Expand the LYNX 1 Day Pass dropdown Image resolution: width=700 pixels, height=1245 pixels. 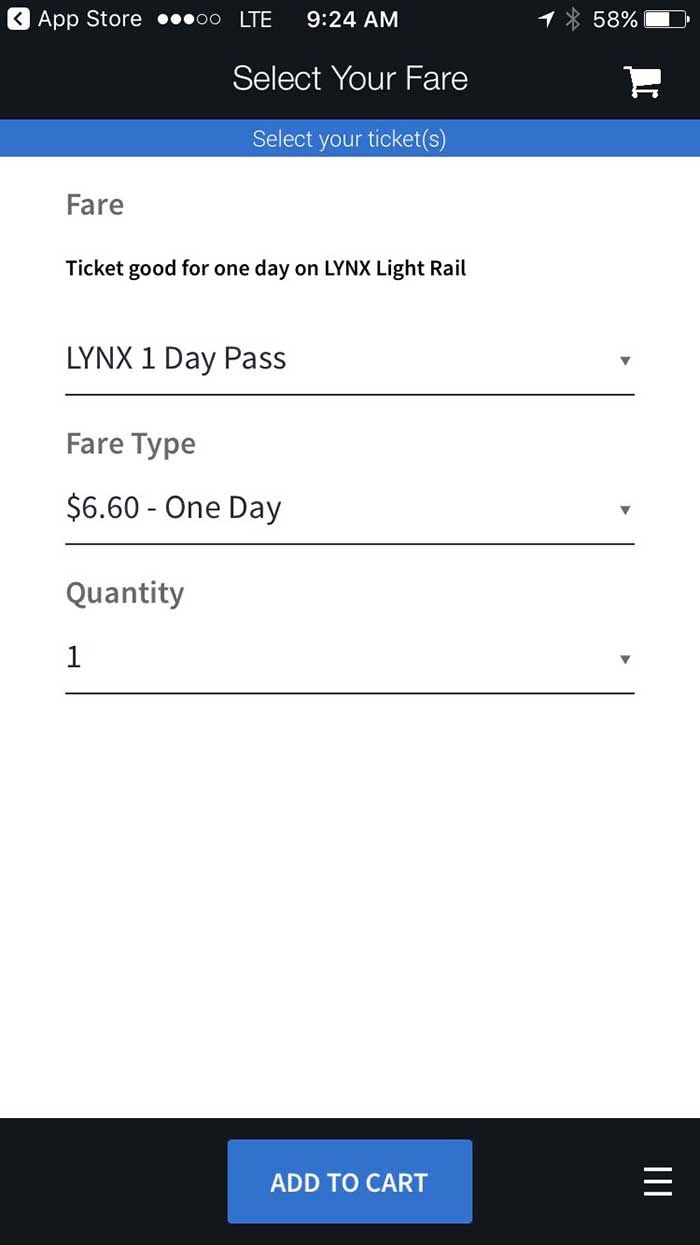click(349, 360)
